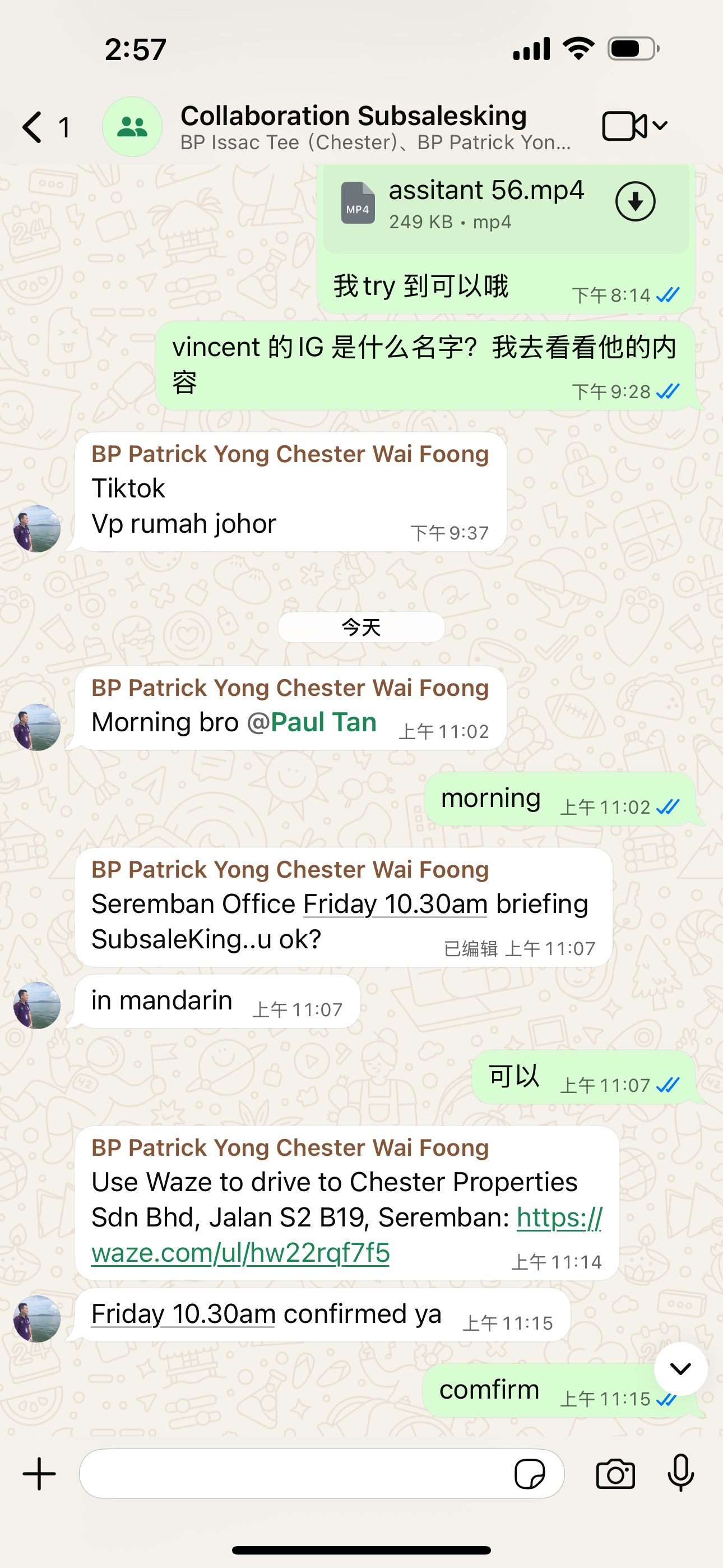Image resolution: width=723 pixels, height=1568 pixels.
Task: Focus the message text field
Action: tap(292, 1474)
